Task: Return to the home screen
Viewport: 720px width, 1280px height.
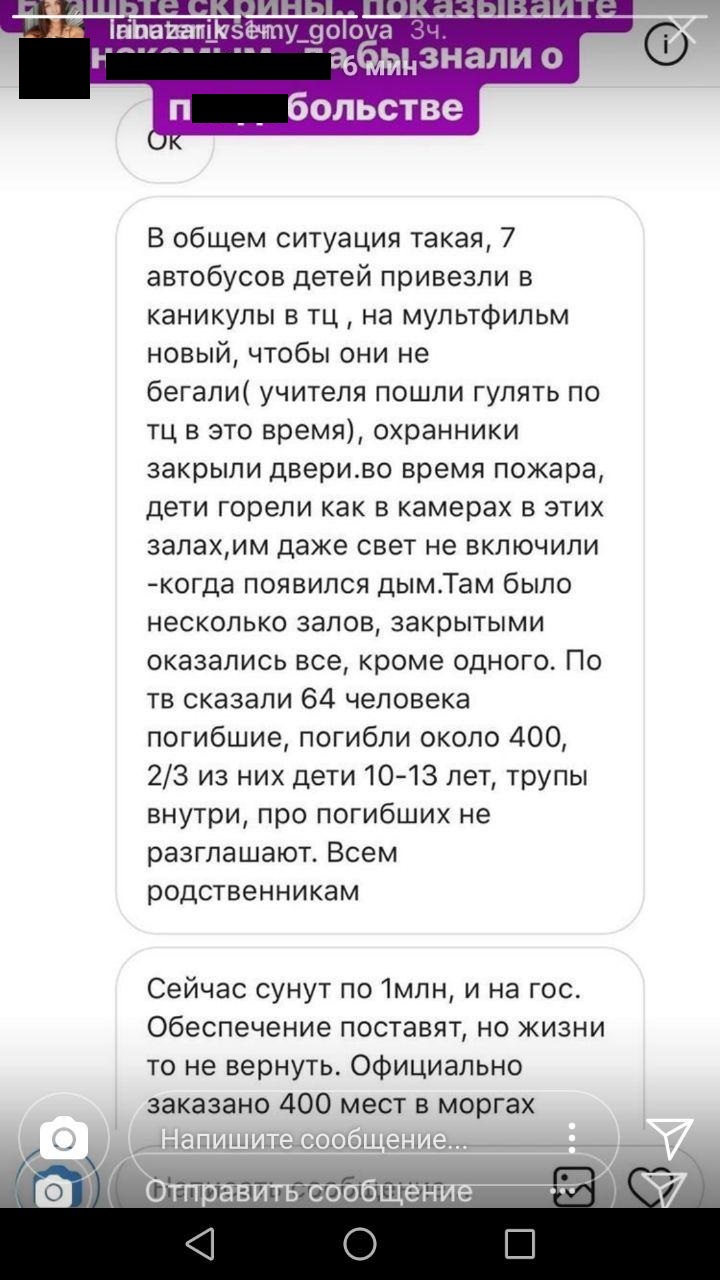Action: pyautogui.click(x=360, y=1243)
